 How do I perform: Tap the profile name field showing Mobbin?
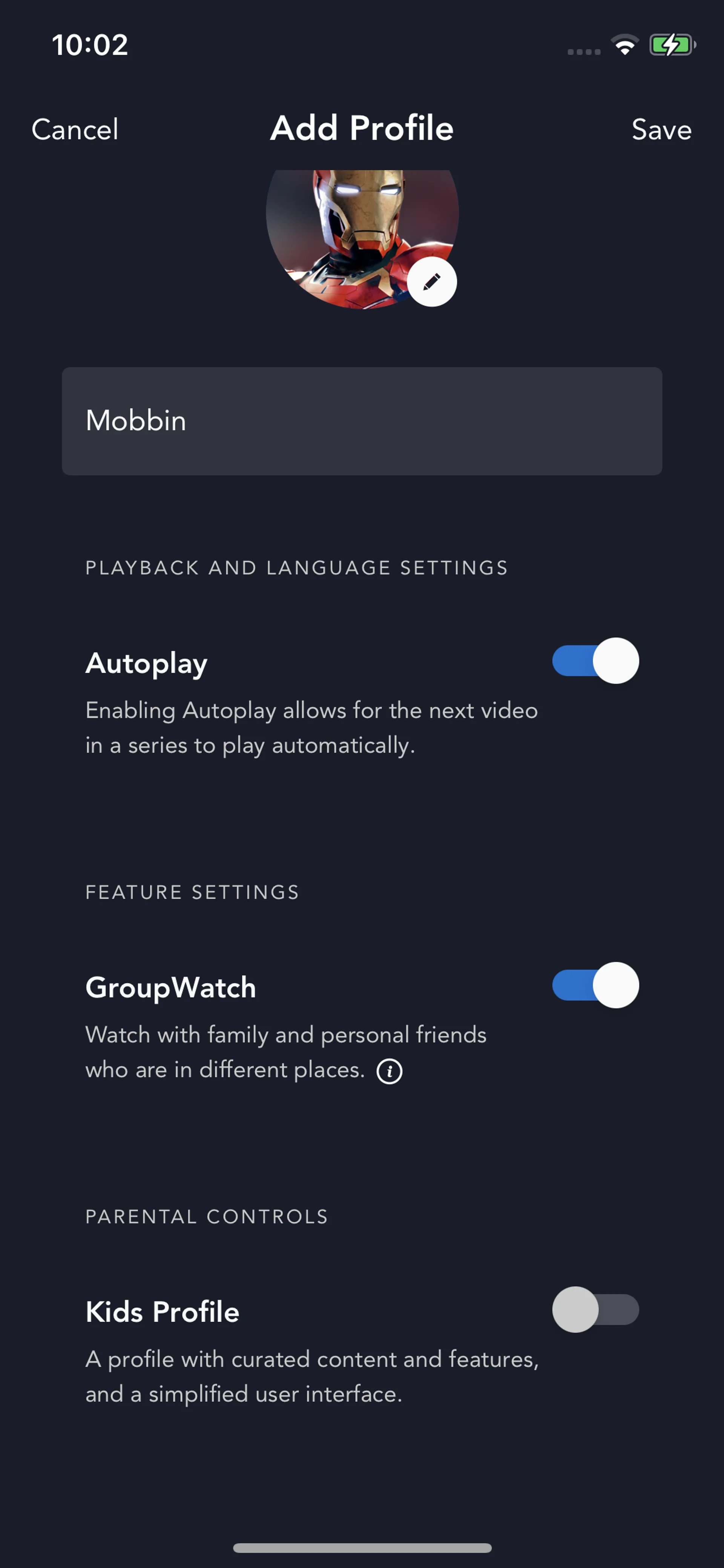(361, 421)
